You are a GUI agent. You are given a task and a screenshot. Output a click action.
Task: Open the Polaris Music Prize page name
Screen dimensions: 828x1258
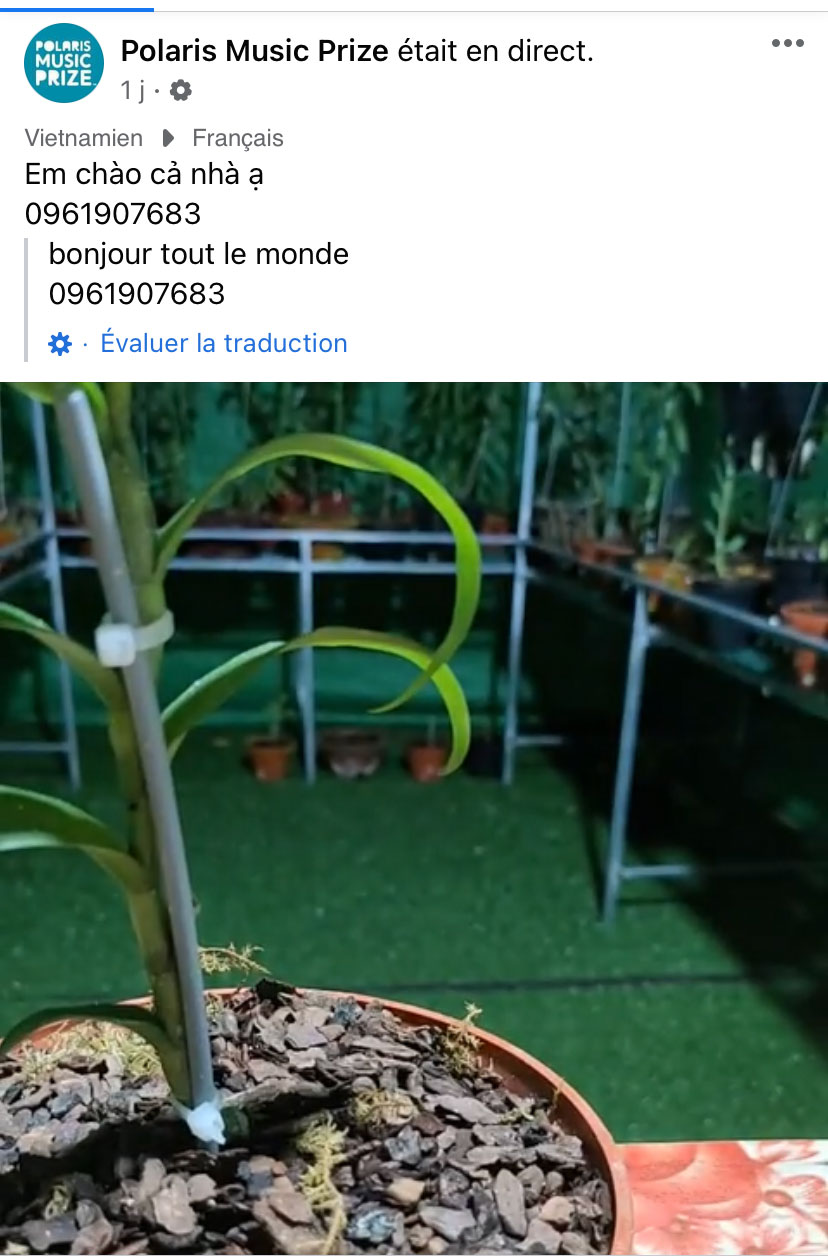(x=254, y=51)
